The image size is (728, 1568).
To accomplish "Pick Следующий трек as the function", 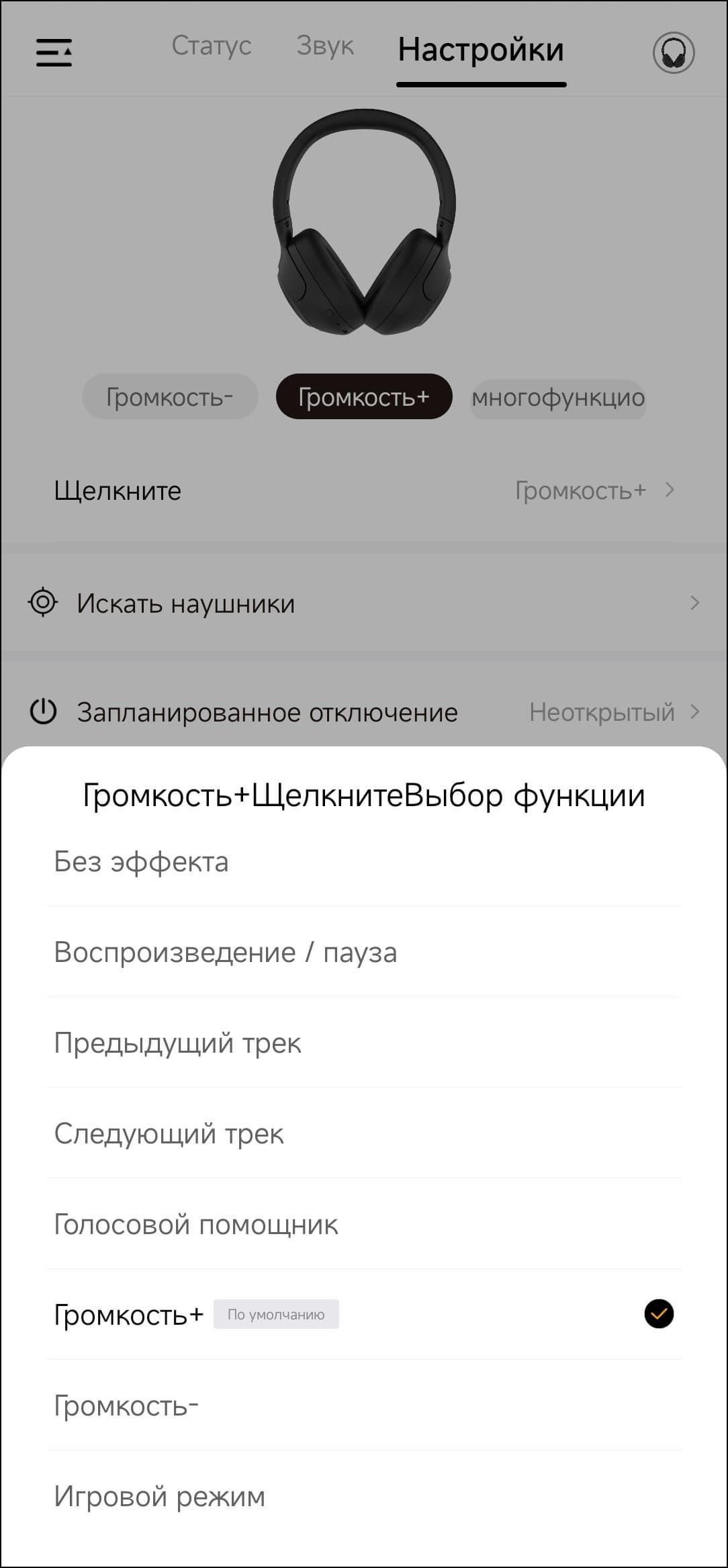I will (x=364, y=1133).
